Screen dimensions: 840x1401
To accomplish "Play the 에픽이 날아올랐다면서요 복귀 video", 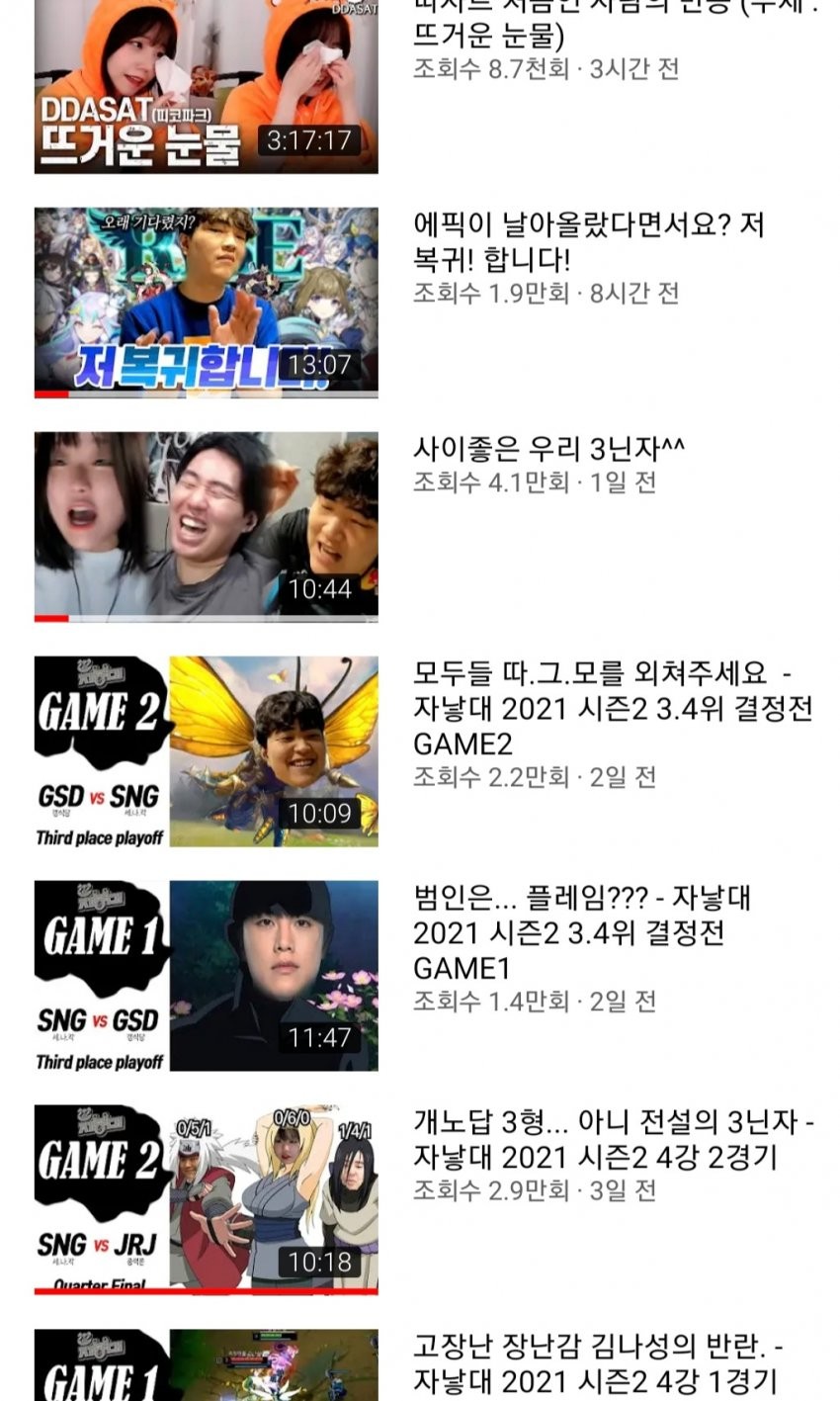I will (x=206, y=302).
